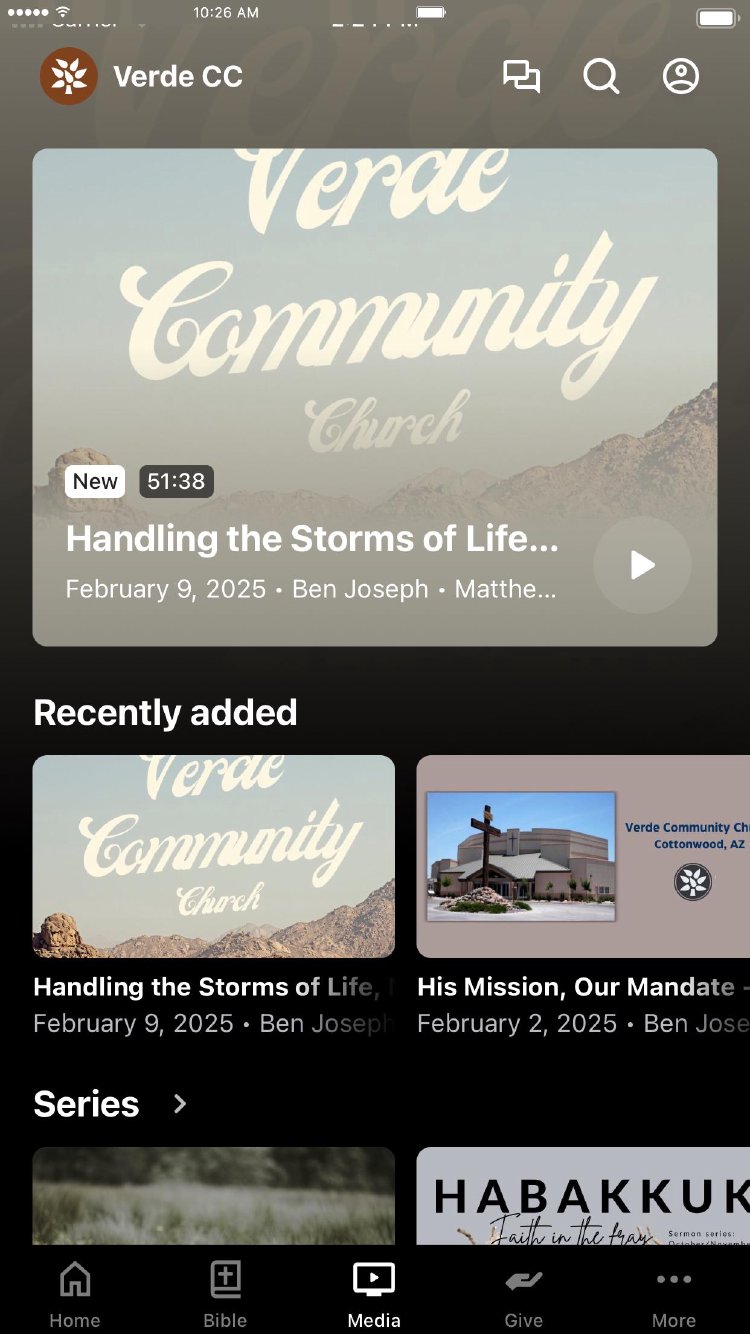
Task: Expand the Series section chevron
Action: click(x=180, y=1103)
